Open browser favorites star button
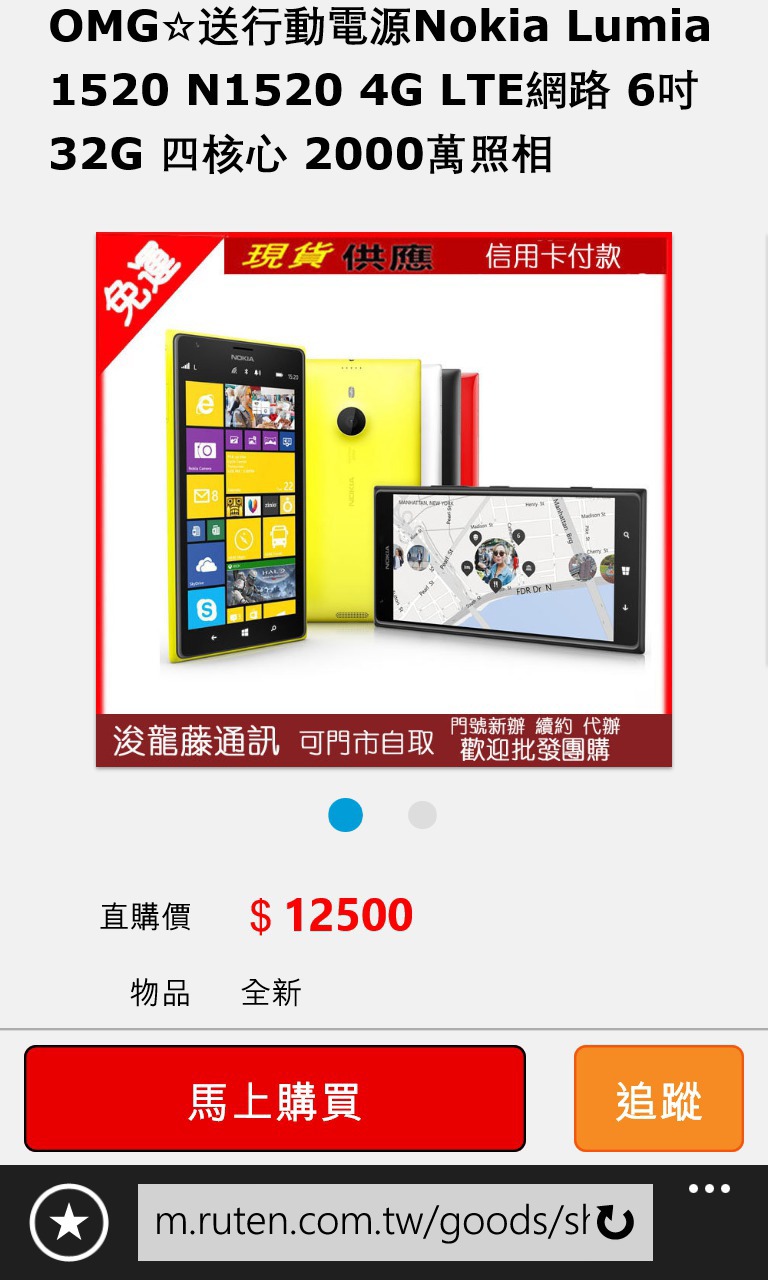The width and height of the screenshot is (768, 1280). point(69,1222)
